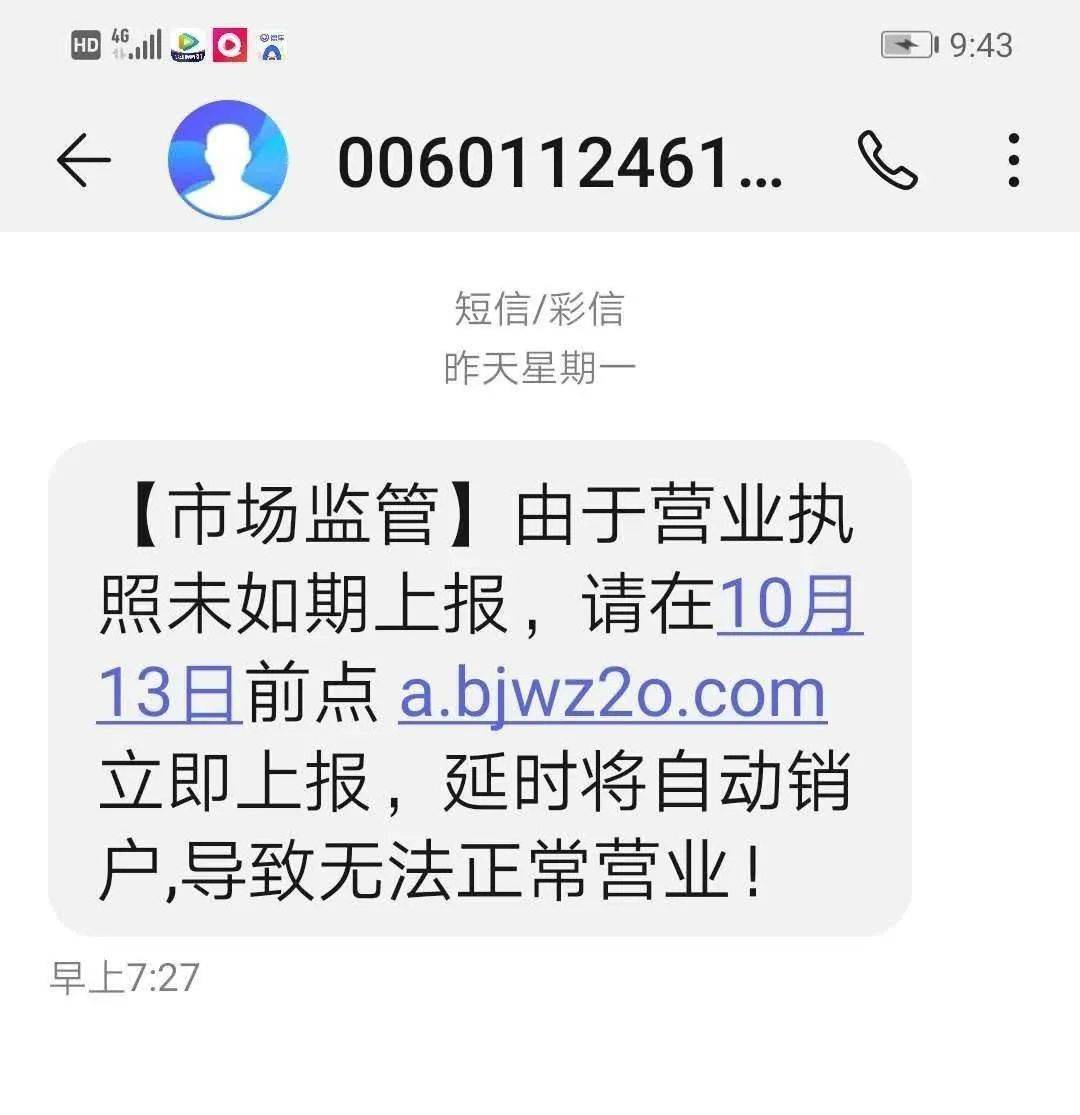Tap the red Q app notification icon
The image size is (1080, 1115).
click(228, 44)
